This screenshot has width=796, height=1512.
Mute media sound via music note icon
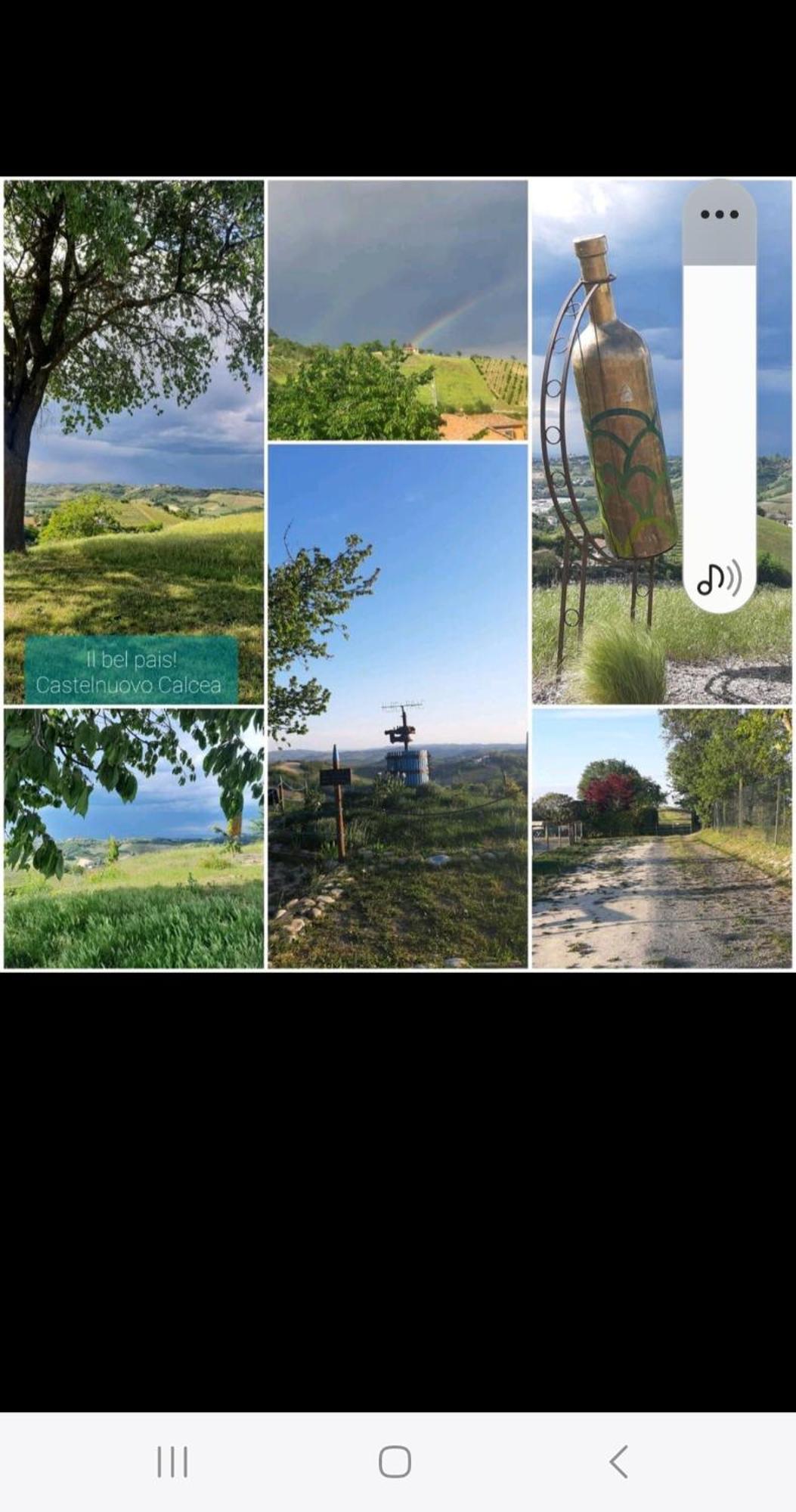click(x=718, y=579)
